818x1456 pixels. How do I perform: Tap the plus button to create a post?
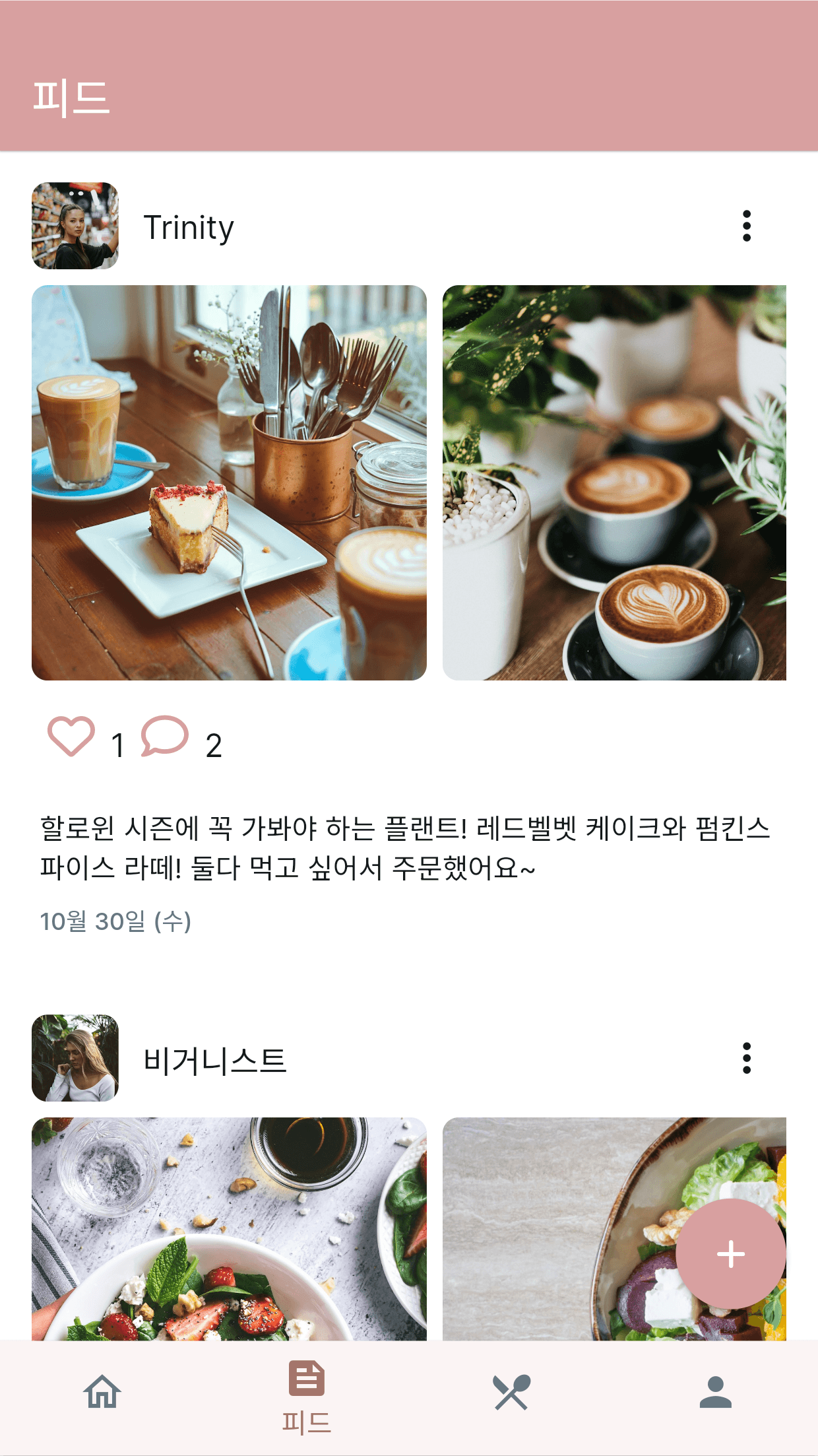[731, 1253]
